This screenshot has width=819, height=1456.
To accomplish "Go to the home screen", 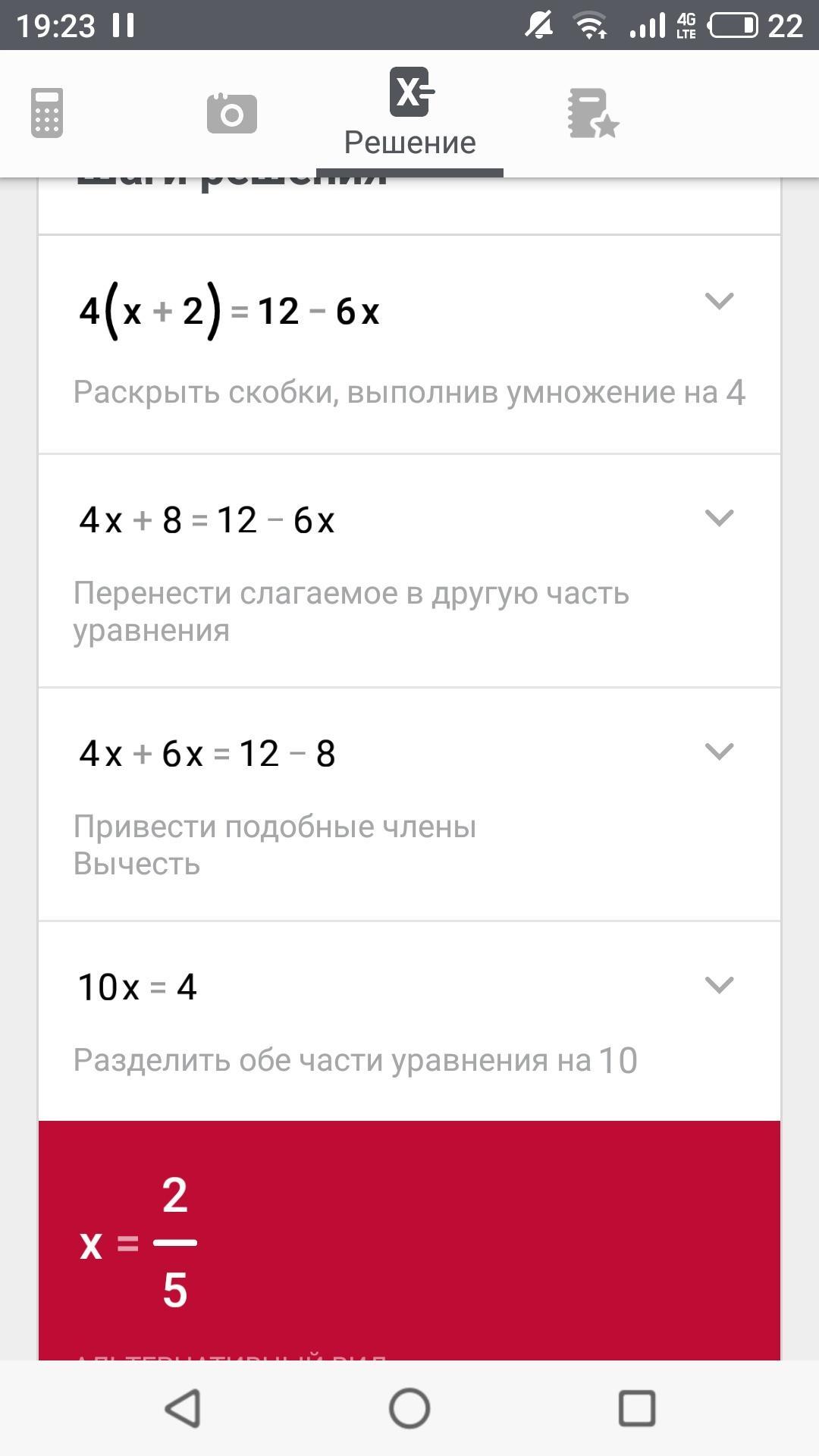I will [x=409, y=1408].
